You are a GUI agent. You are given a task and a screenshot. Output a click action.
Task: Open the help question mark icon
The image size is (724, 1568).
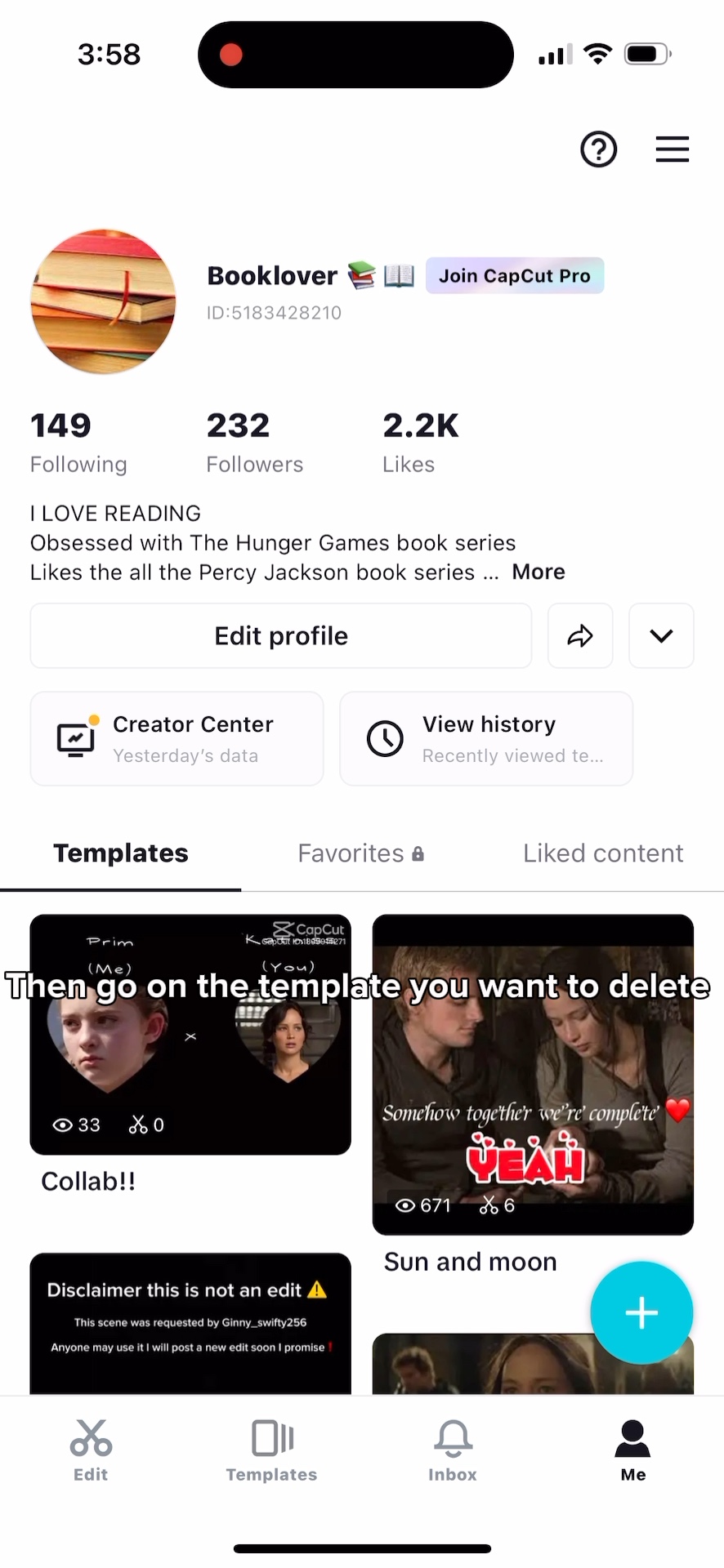pos(598,149)
